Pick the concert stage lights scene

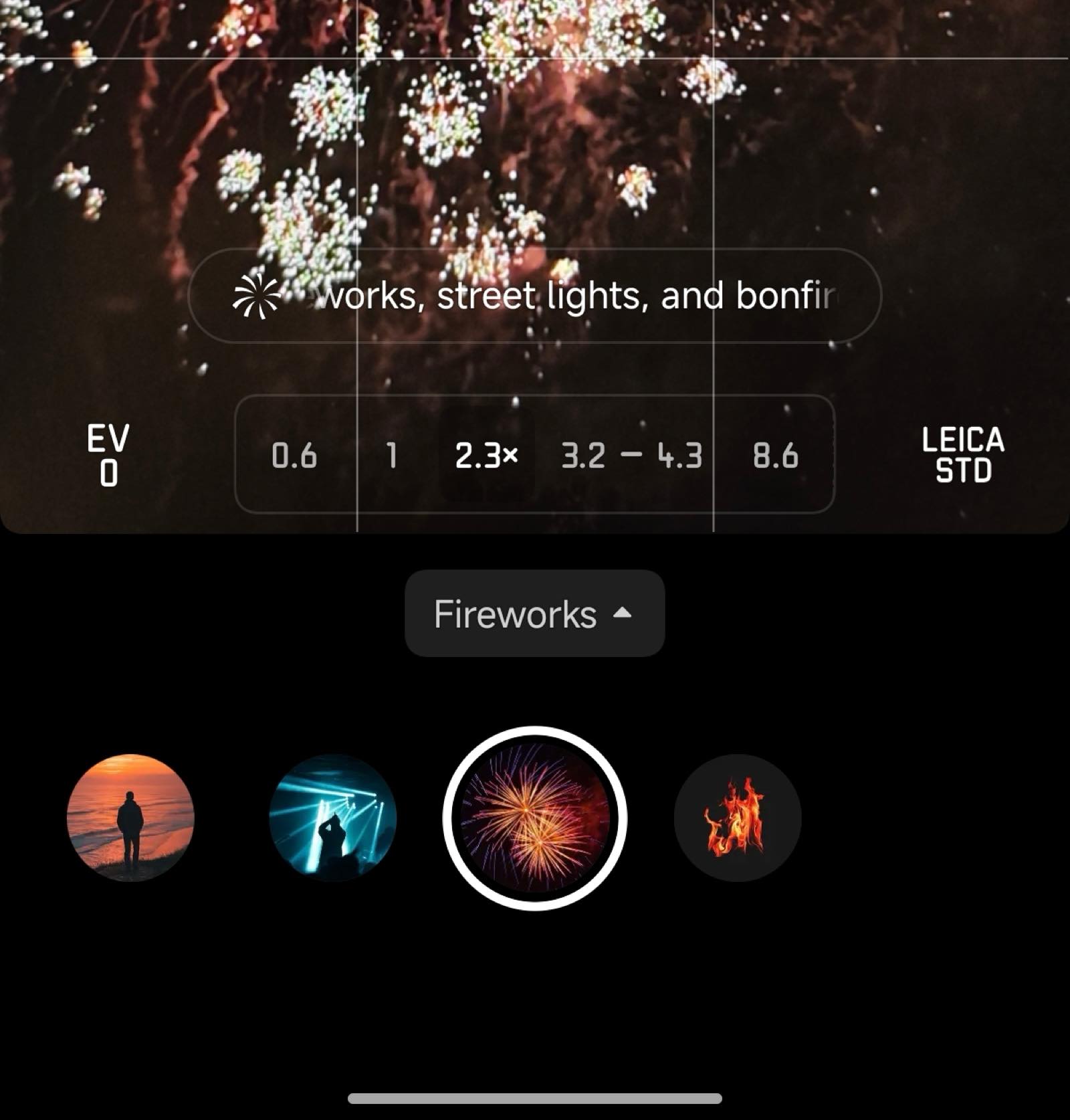click(332, 818)
